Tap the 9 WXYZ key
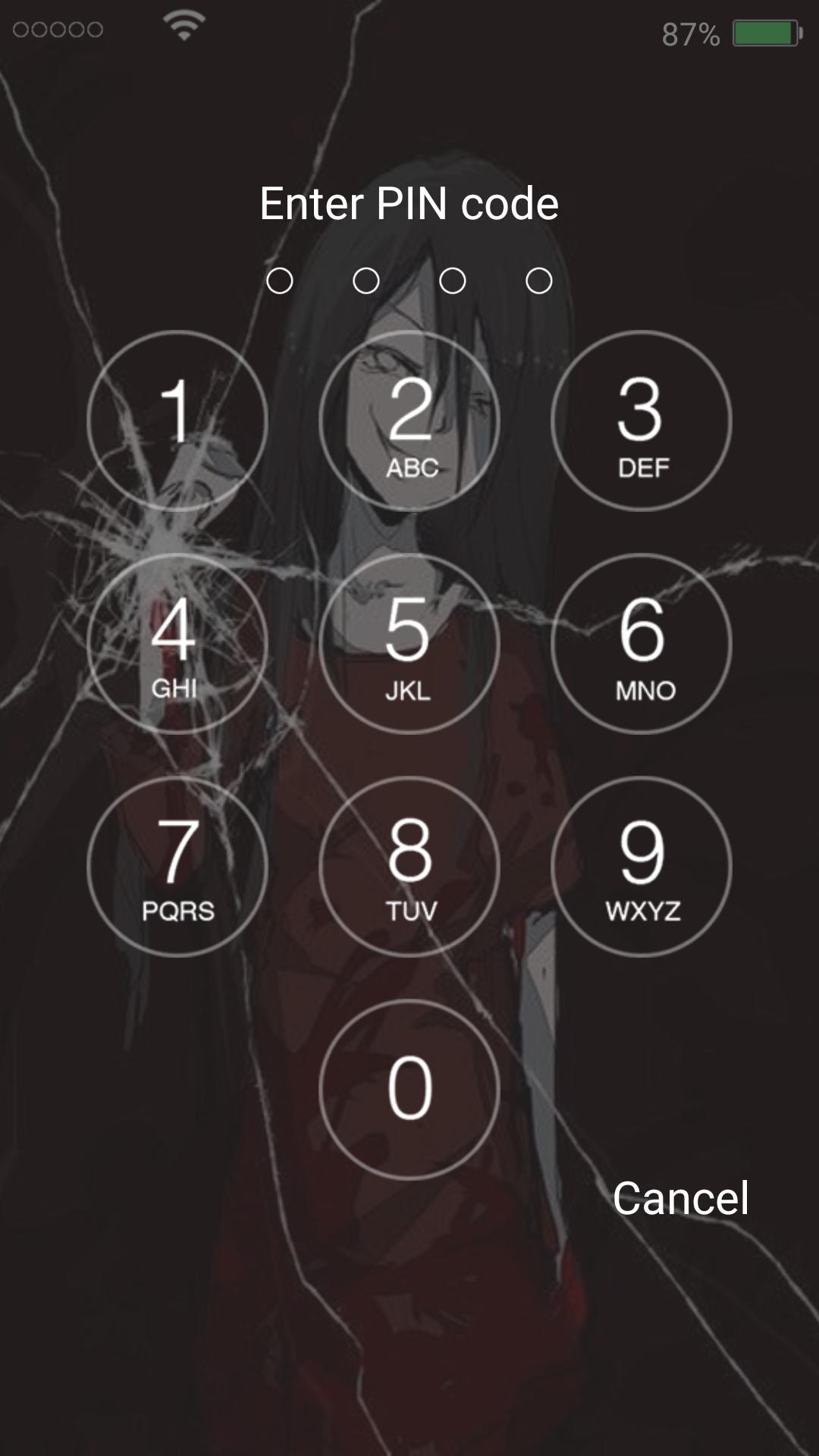Viewport: 819px width, 1456px height. 642,866
